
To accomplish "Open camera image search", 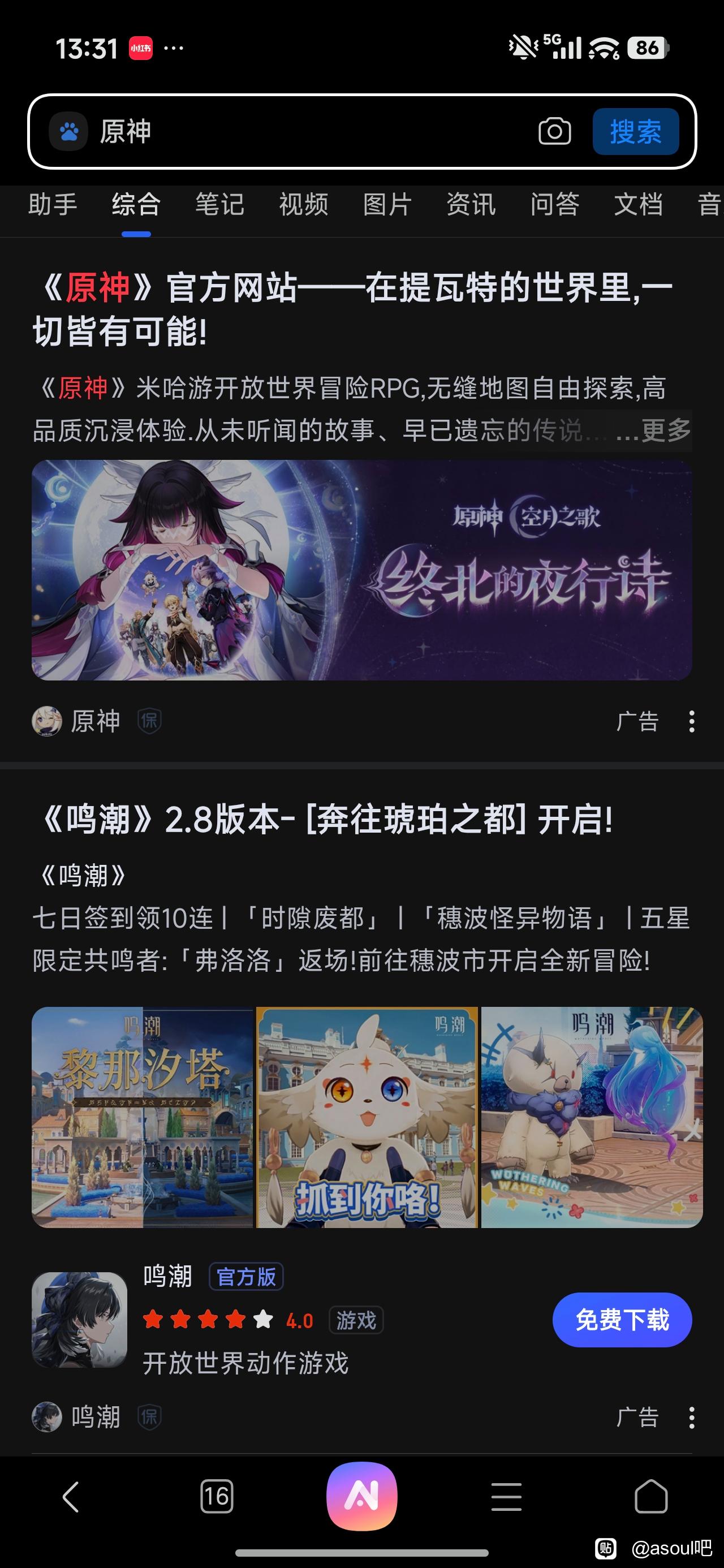I will [x=554, y=131].
